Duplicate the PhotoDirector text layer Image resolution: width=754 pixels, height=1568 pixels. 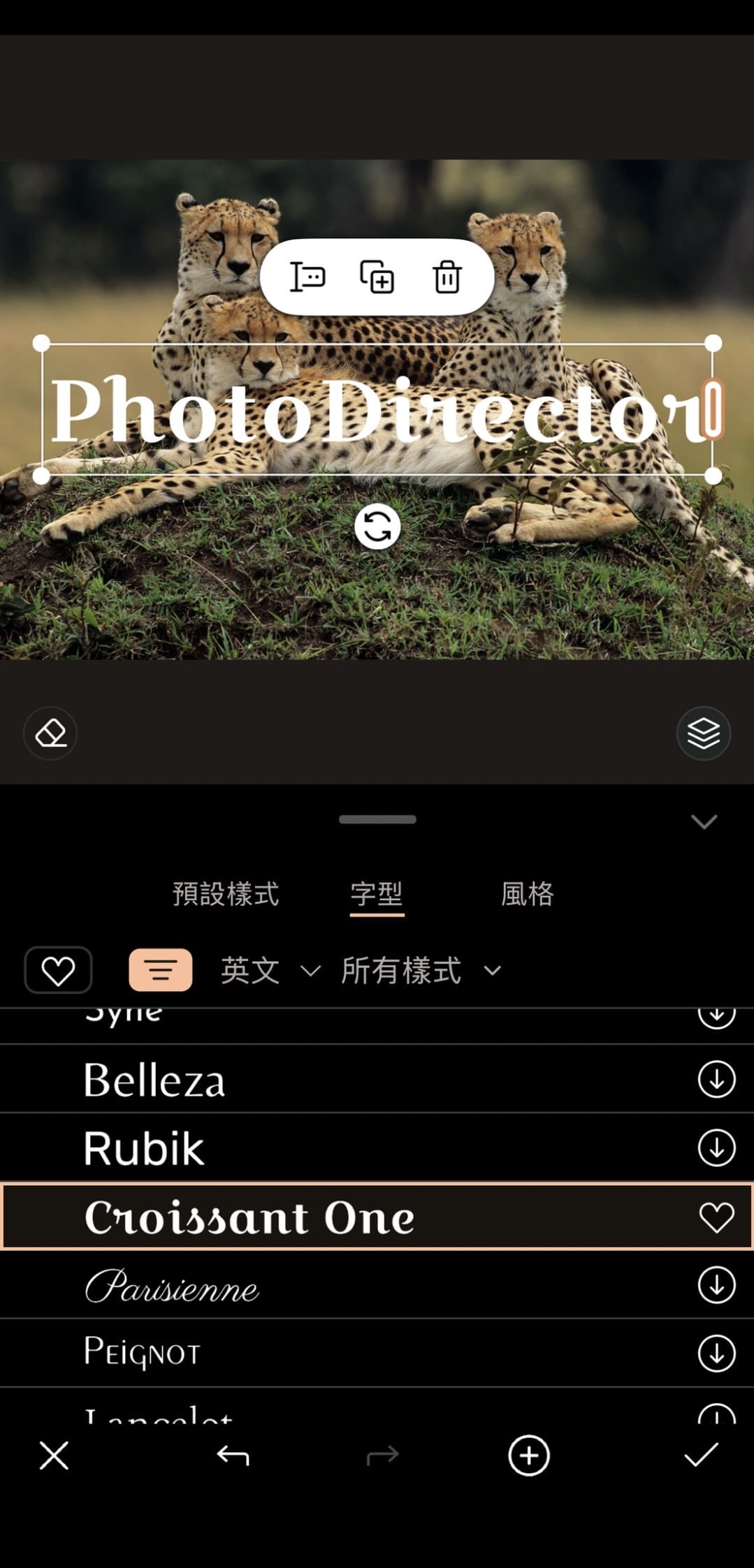click(377, 277)
